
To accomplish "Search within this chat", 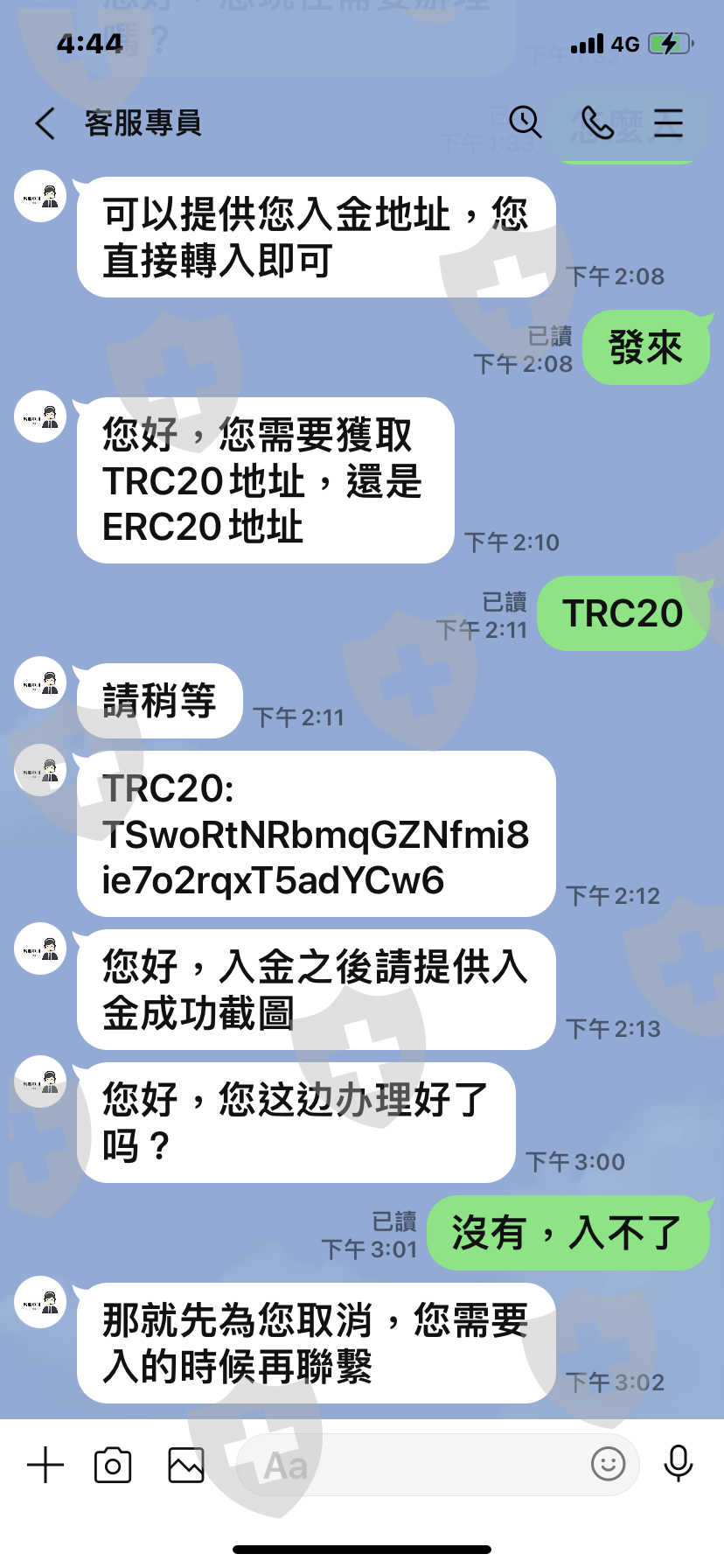I will [x=525, y=122].
